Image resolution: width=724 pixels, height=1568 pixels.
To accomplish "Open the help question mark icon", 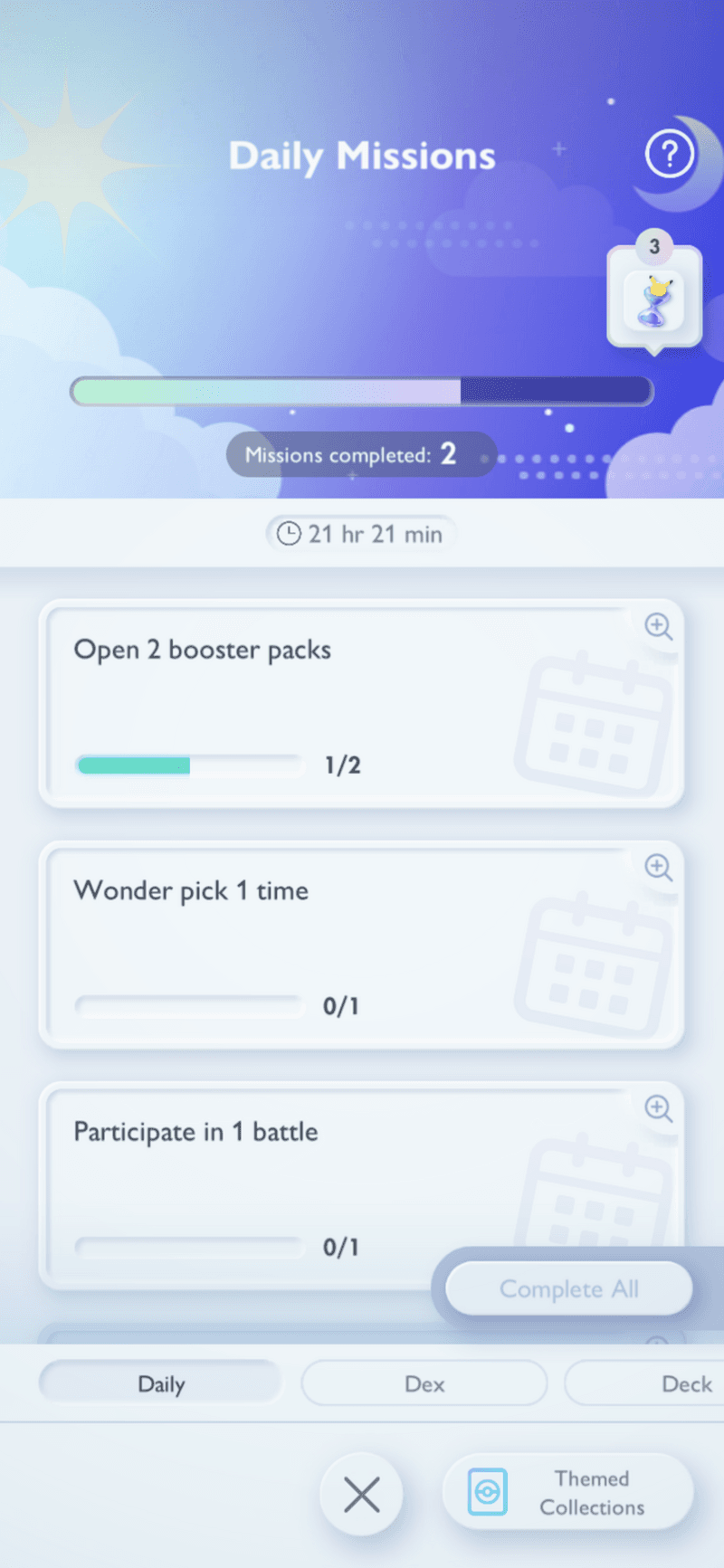I will point(669,155).
